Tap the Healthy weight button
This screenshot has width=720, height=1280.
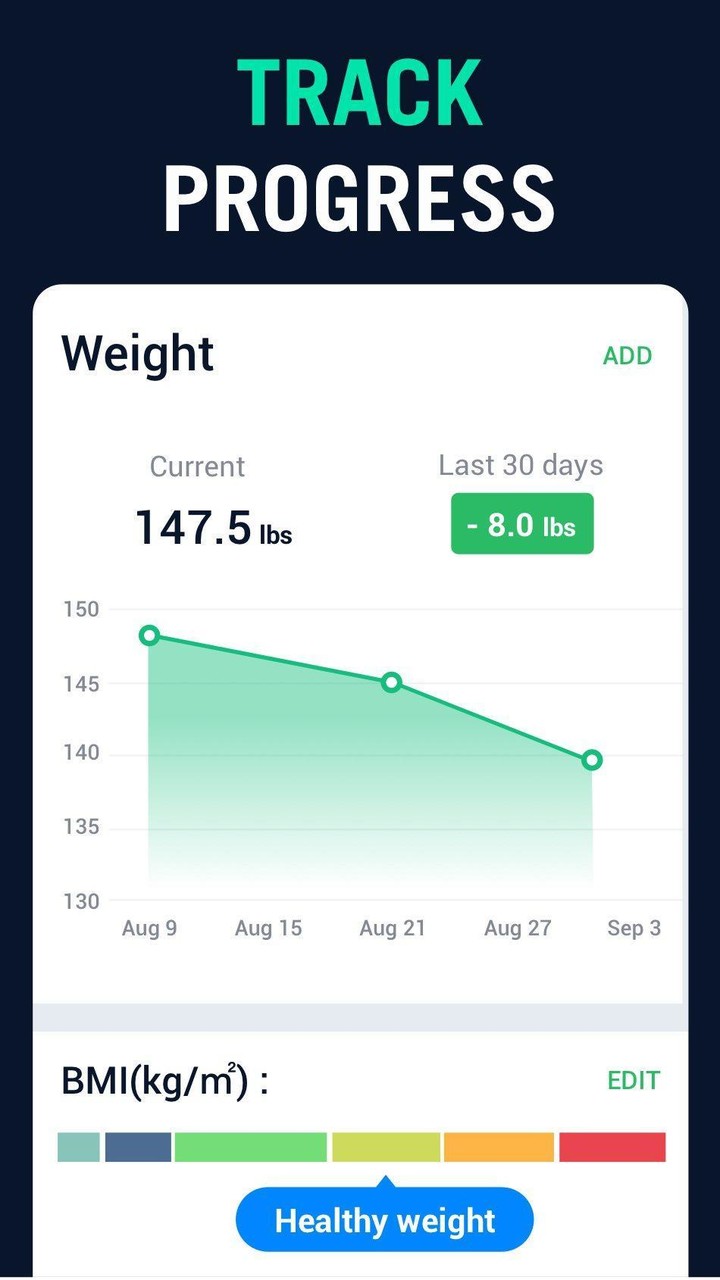384,1220
